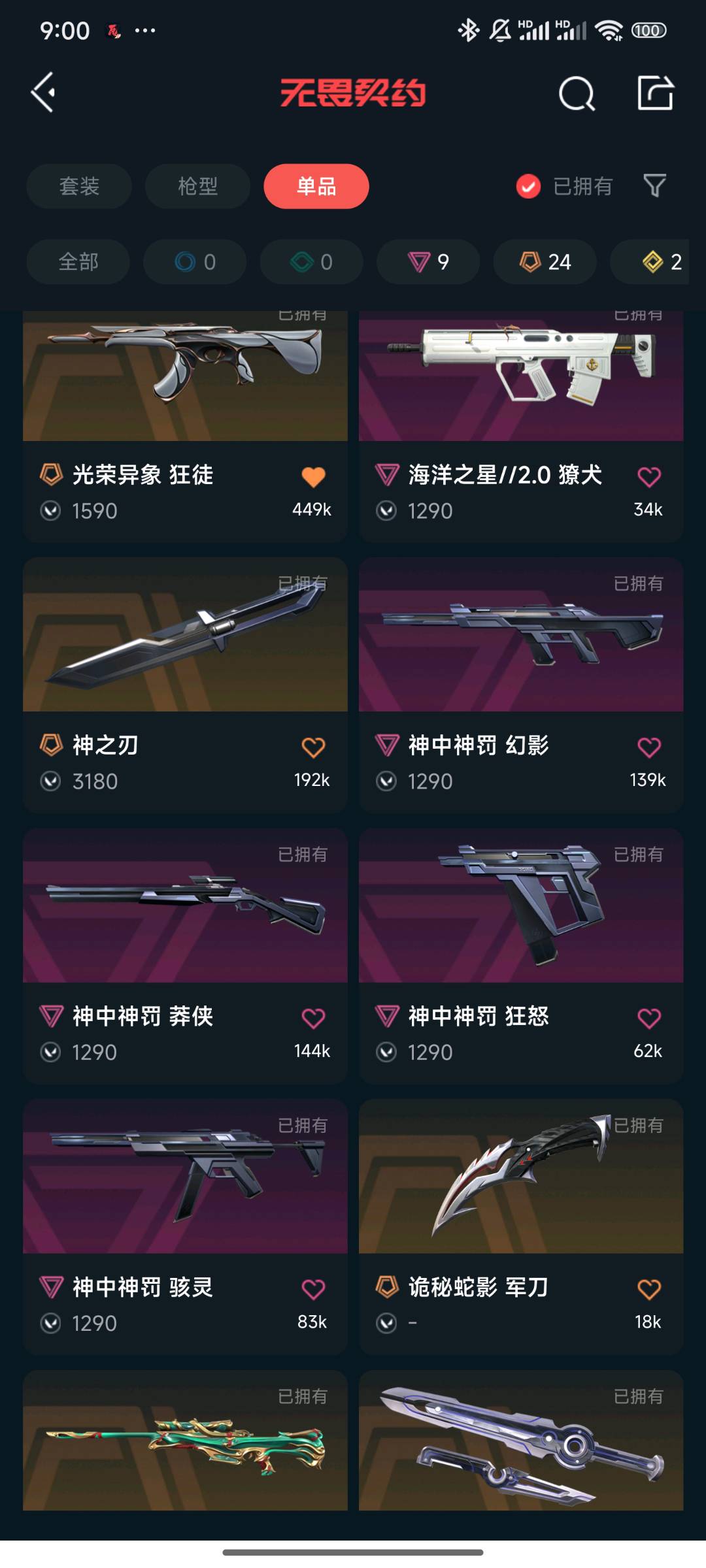The width and height of the screenshot is (706, 1568).
Task: Like the 海洋之星//2.0 獠犬 skin
Action: click(648, 477)
